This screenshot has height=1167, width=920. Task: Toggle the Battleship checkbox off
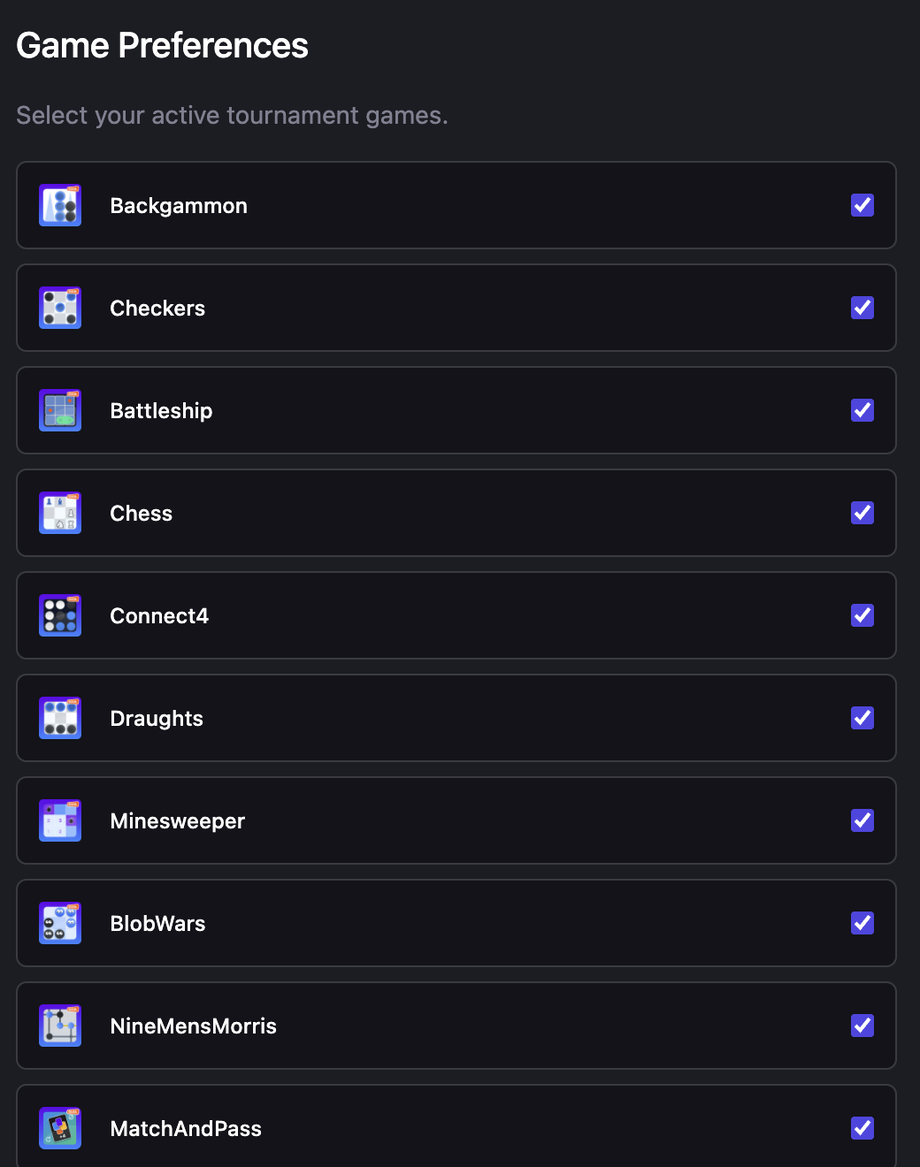click(x=862, y=410)
